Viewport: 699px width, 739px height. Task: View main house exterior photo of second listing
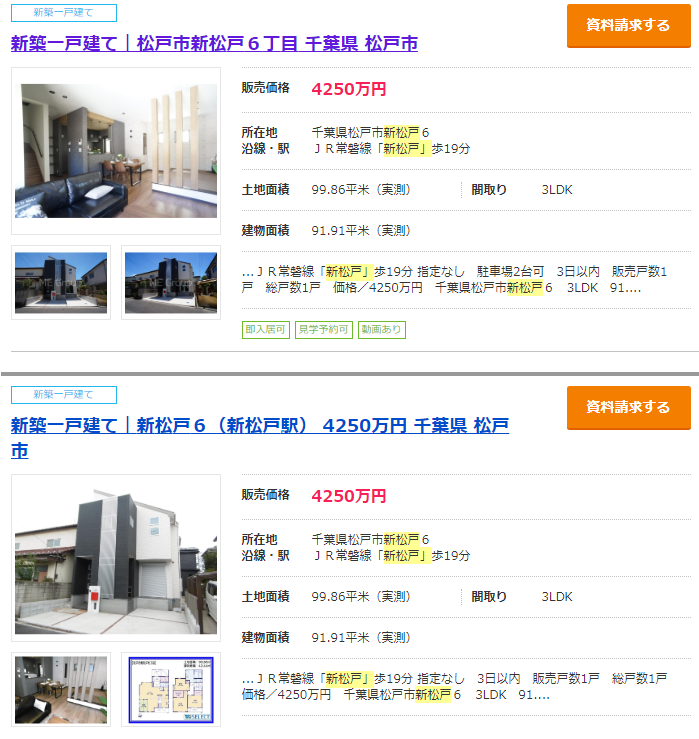[x=116, y=557]
